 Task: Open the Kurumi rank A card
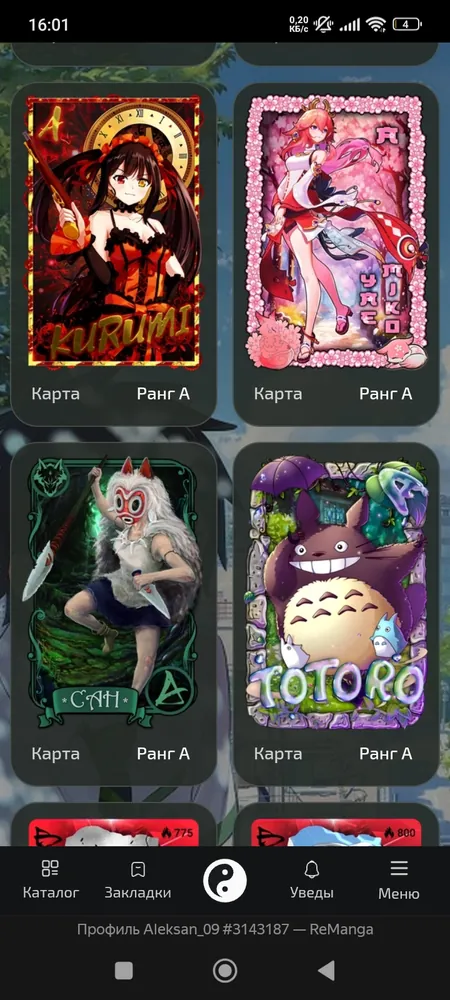pos(113,254)
